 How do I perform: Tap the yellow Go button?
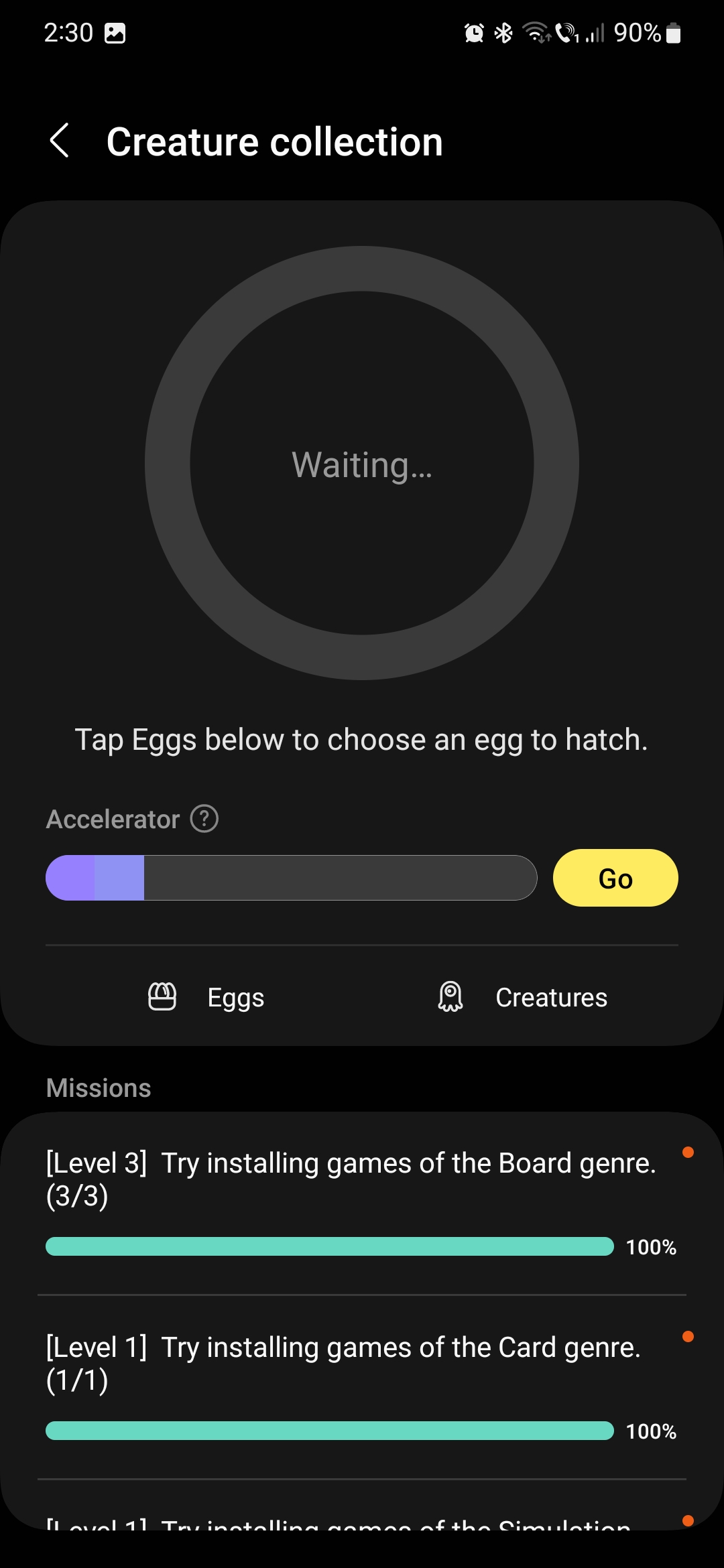[615, 878]
